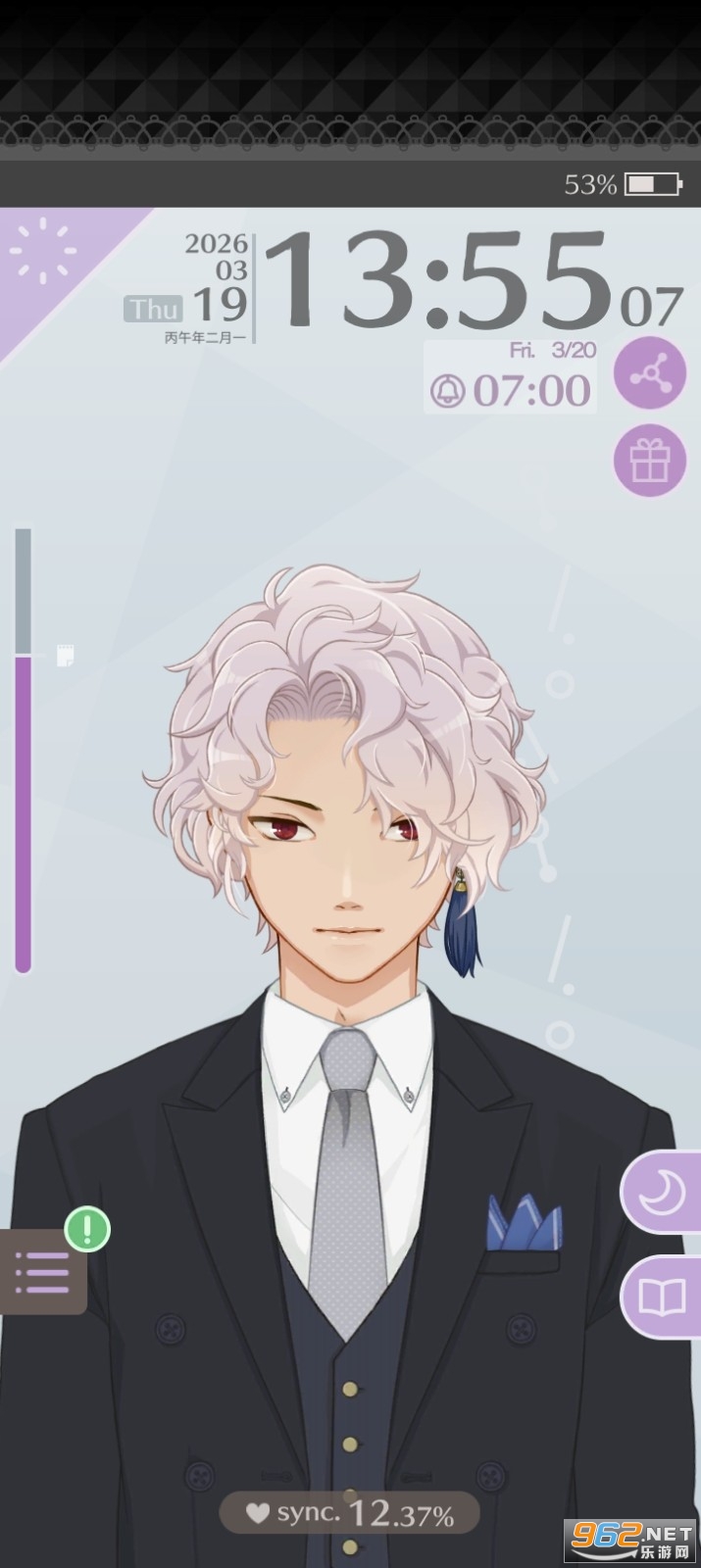
Task: Open the gift box icon
Action: pos(649,460)
